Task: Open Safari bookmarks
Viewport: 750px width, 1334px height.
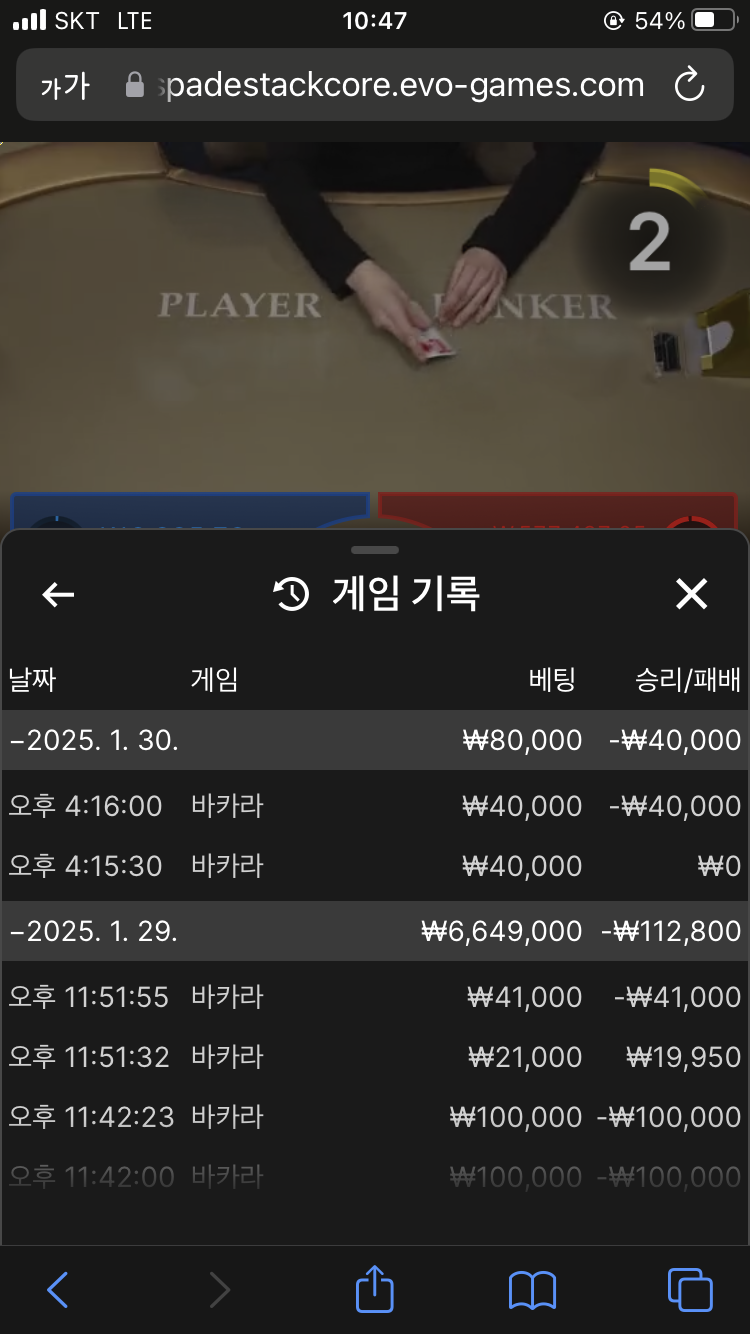Action: (x=532, y=1290)
